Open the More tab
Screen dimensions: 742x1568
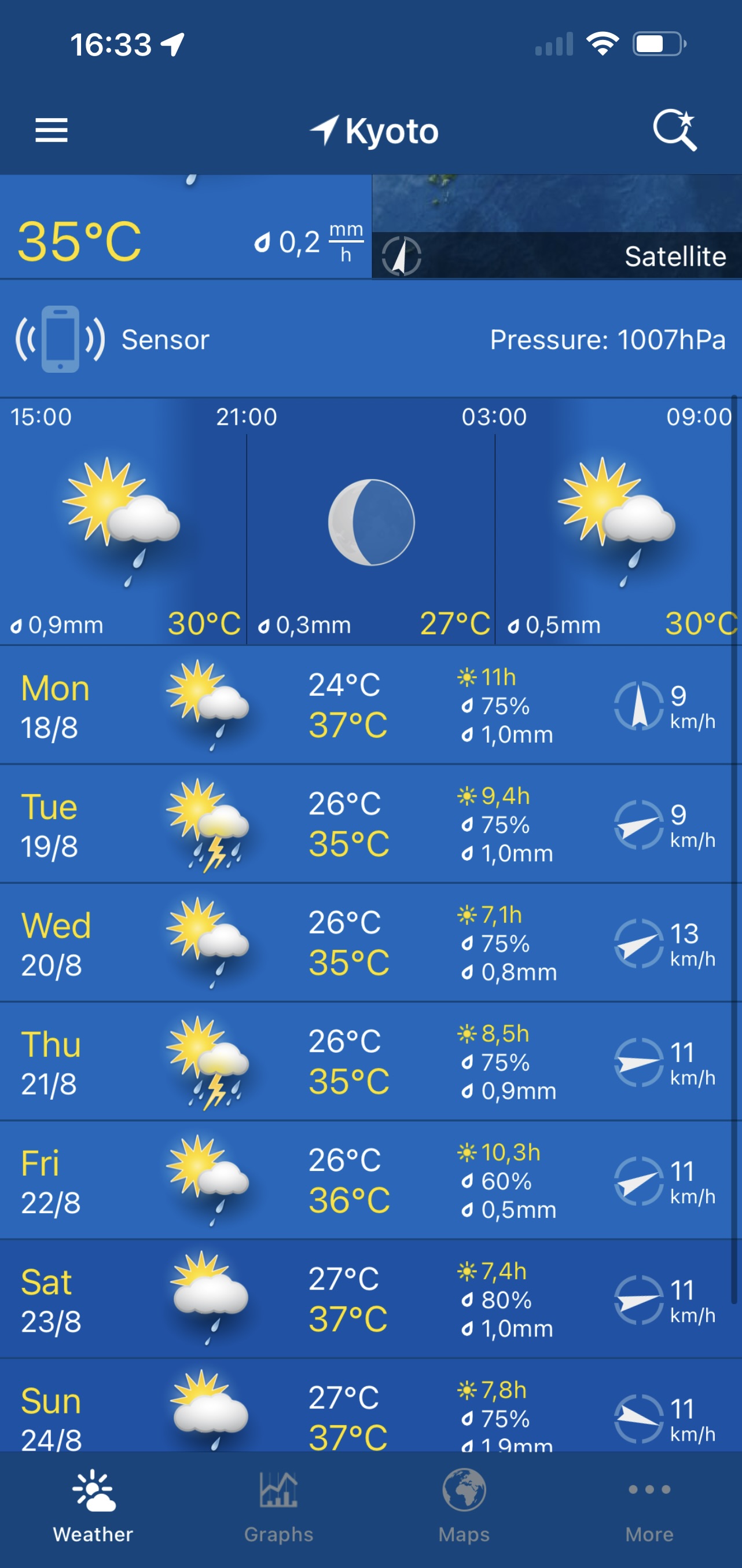tap(649, 1507)
